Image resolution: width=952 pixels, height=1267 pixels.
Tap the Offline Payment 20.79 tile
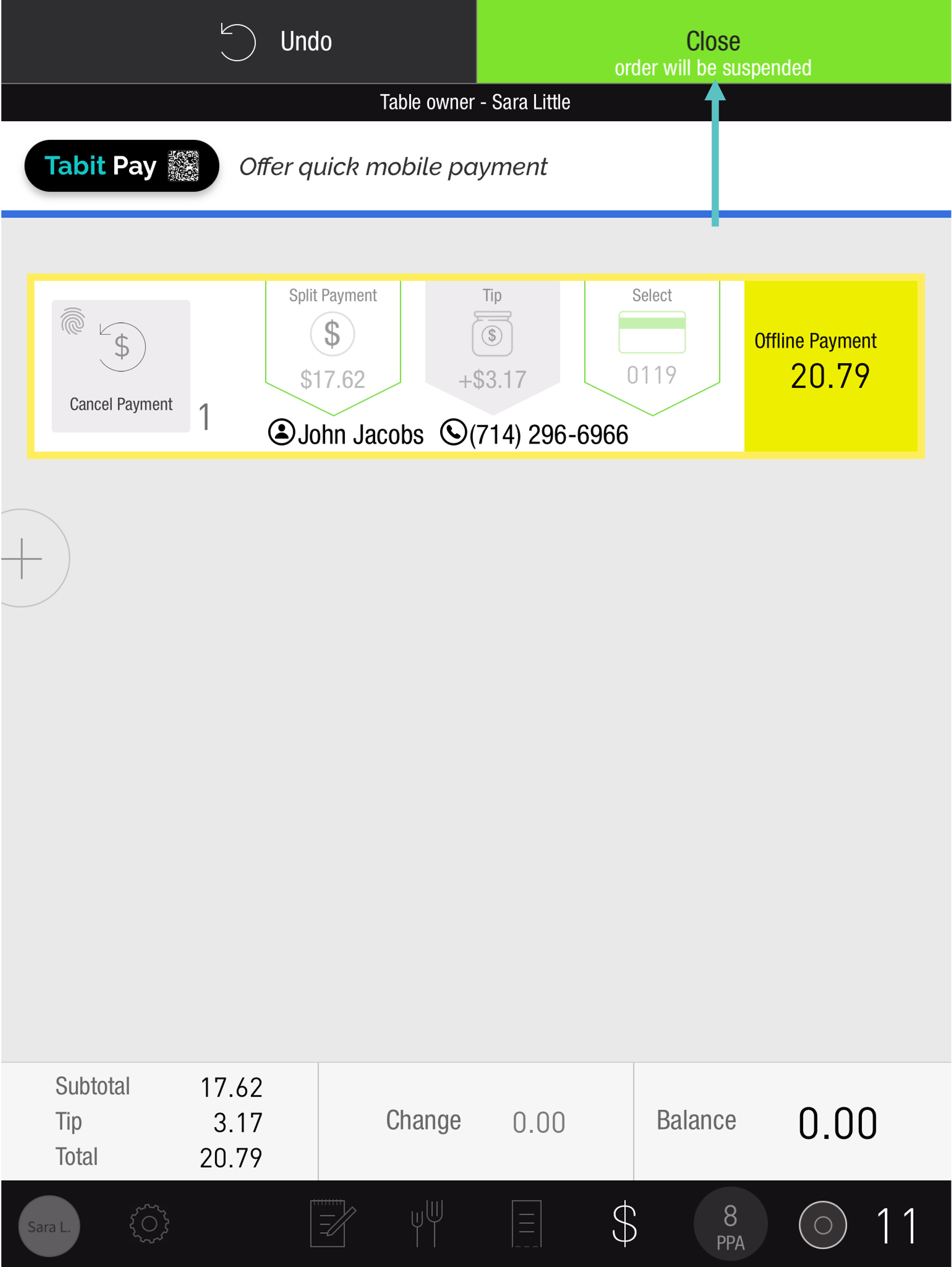point(830,366)
